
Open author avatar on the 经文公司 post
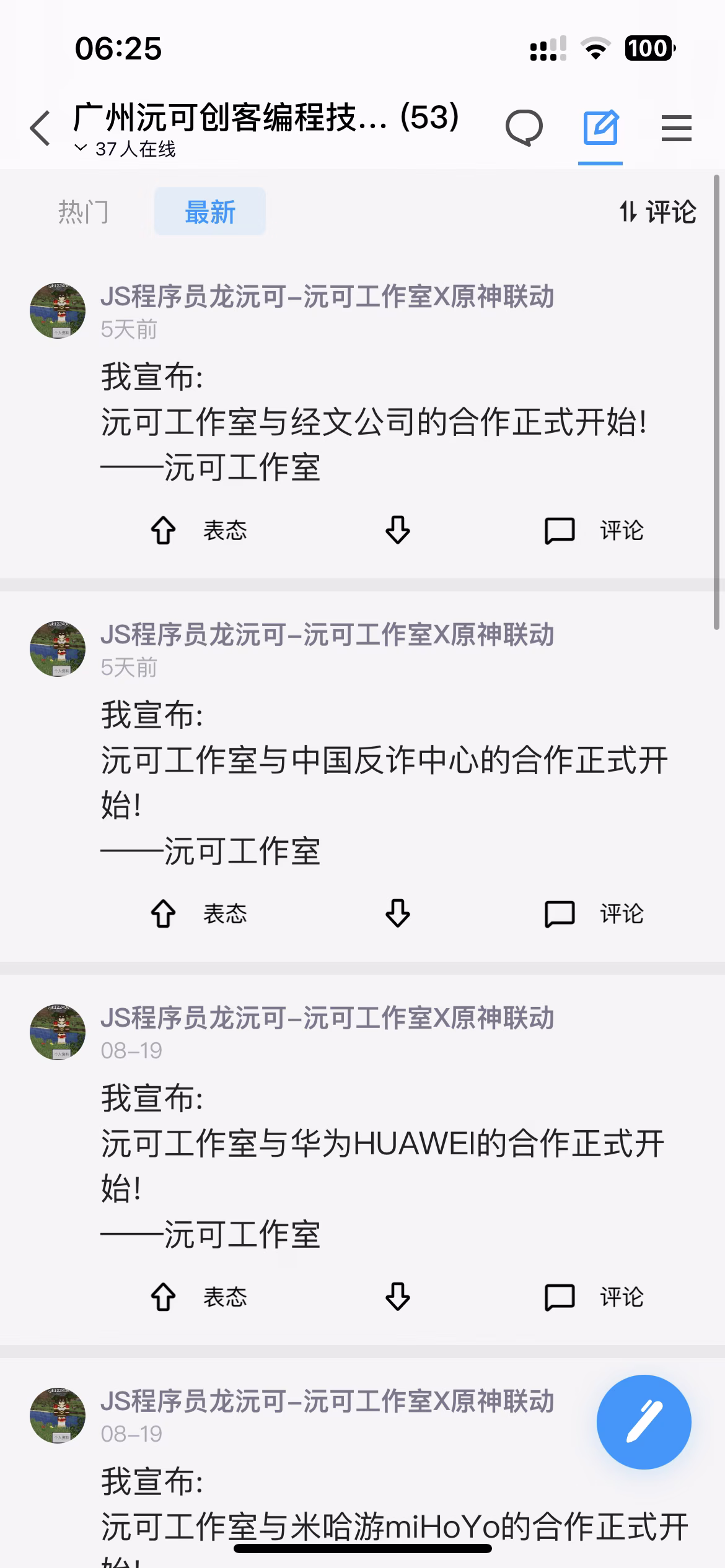(58, 311)
